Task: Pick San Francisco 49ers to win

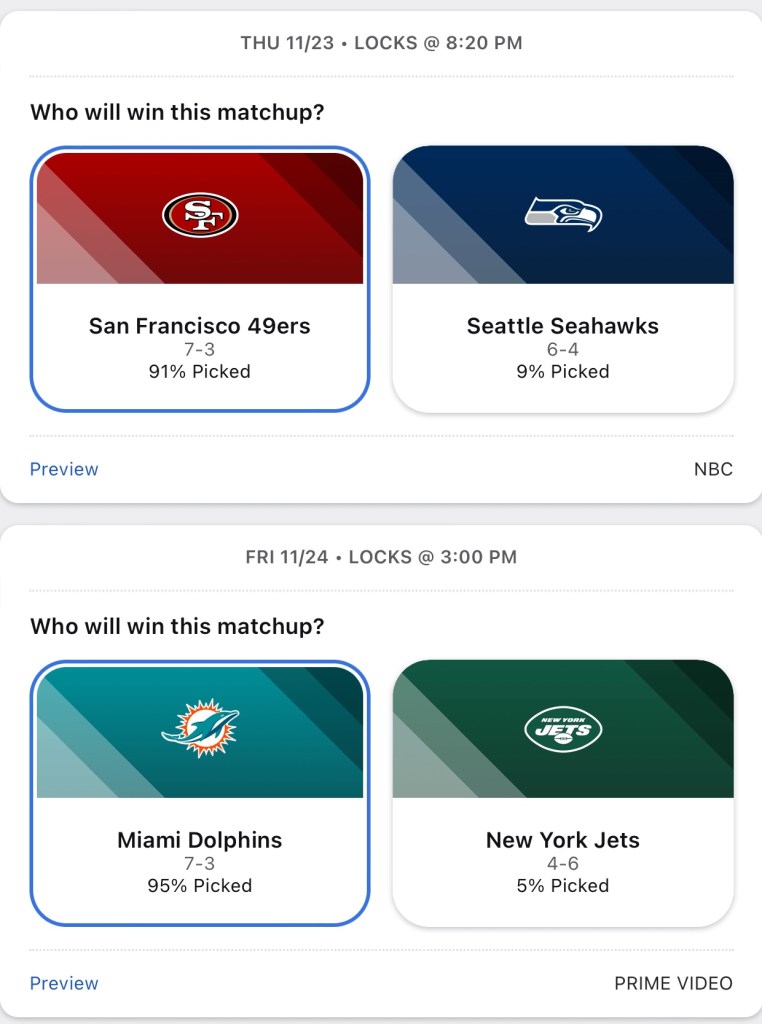Action: [200, 279]
